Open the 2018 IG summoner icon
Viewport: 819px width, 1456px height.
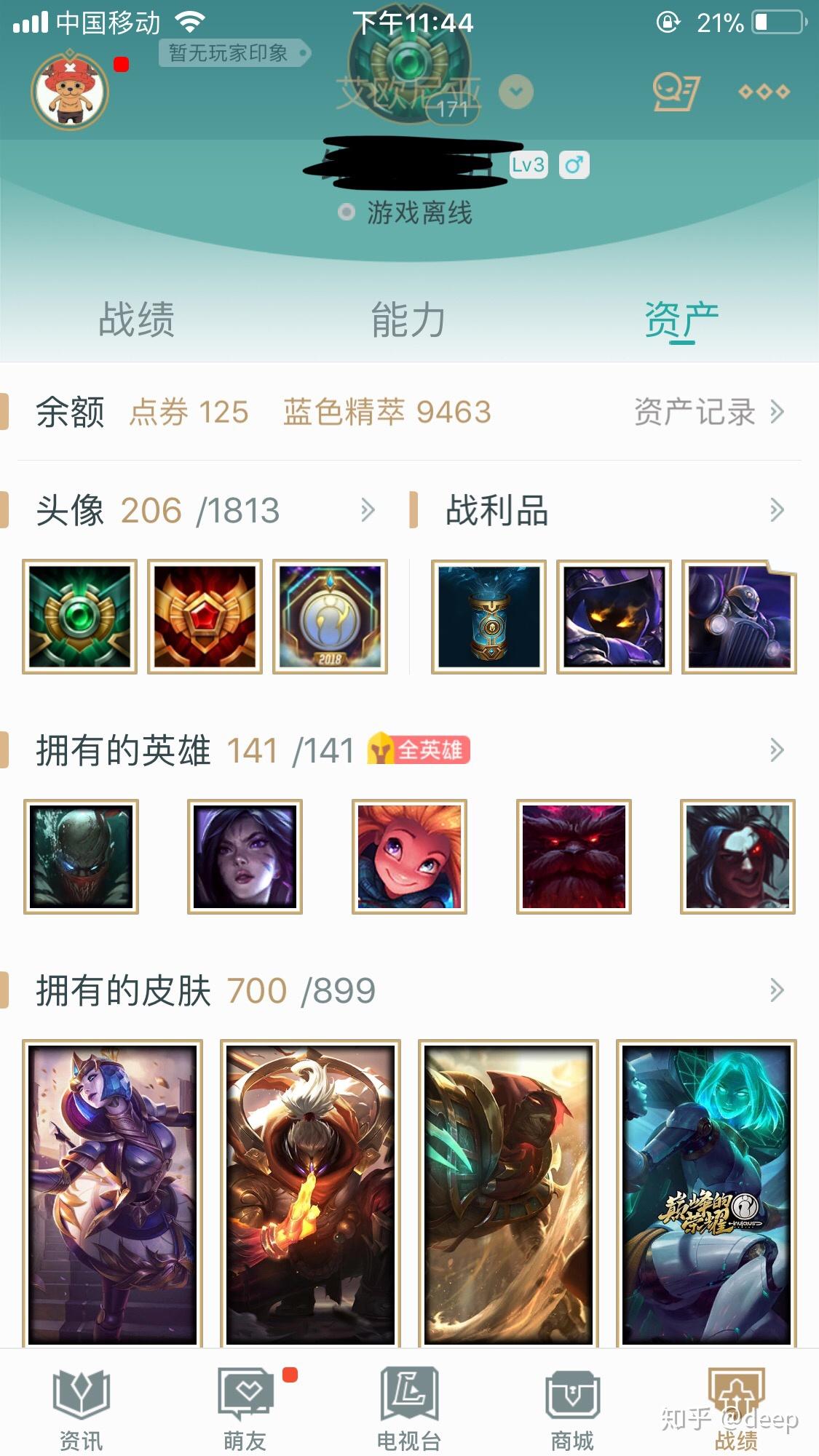(330, 616)
